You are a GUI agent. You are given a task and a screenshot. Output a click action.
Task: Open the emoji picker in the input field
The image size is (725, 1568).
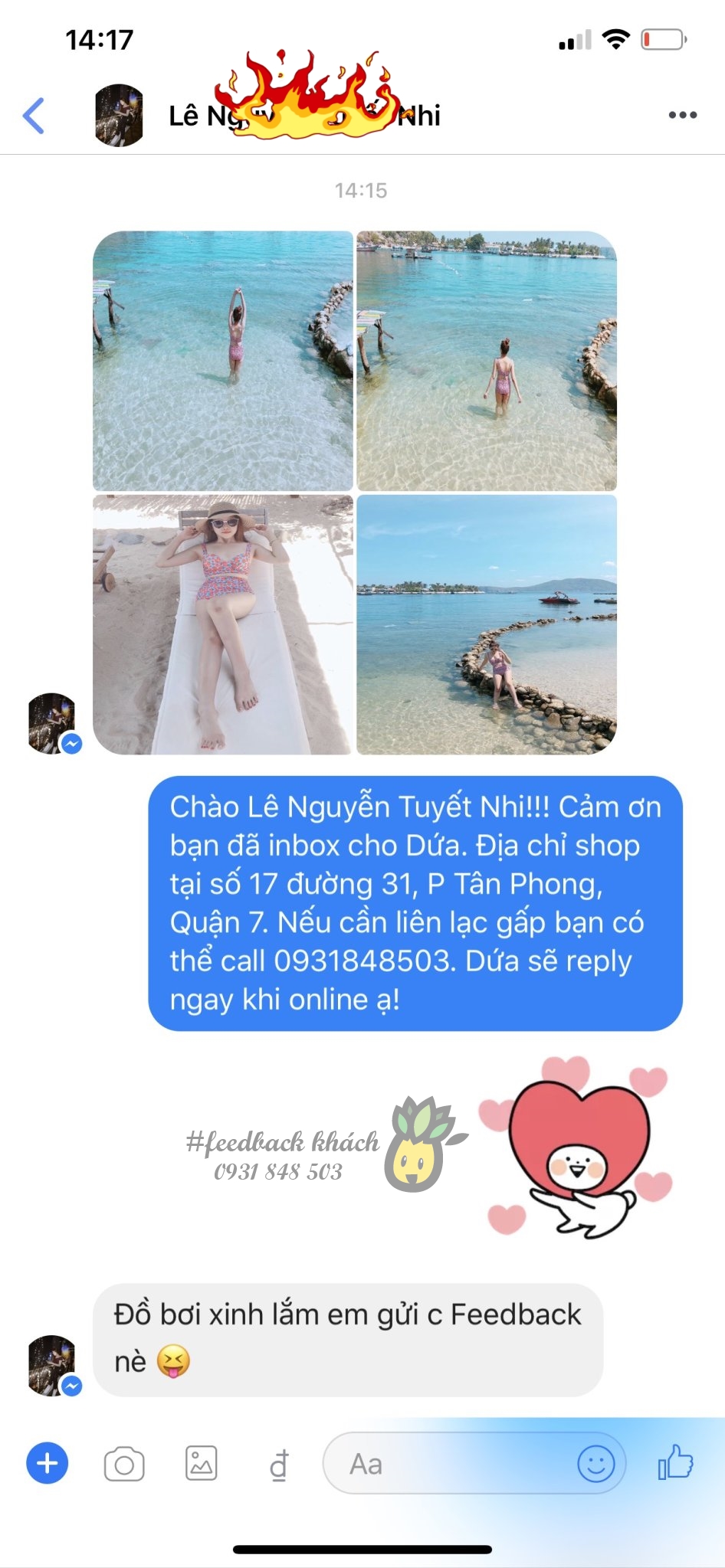click(595, 1464)
